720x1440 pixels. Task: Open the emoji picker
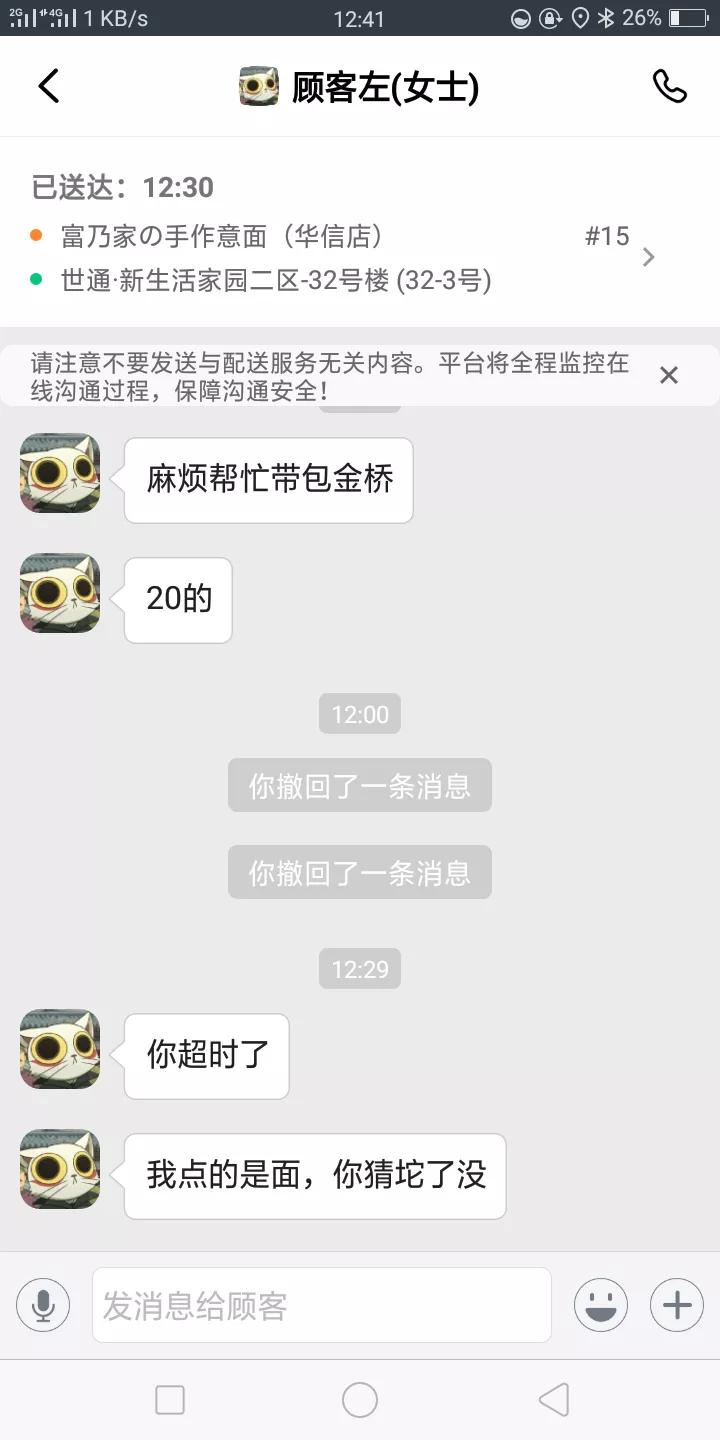600,1304
